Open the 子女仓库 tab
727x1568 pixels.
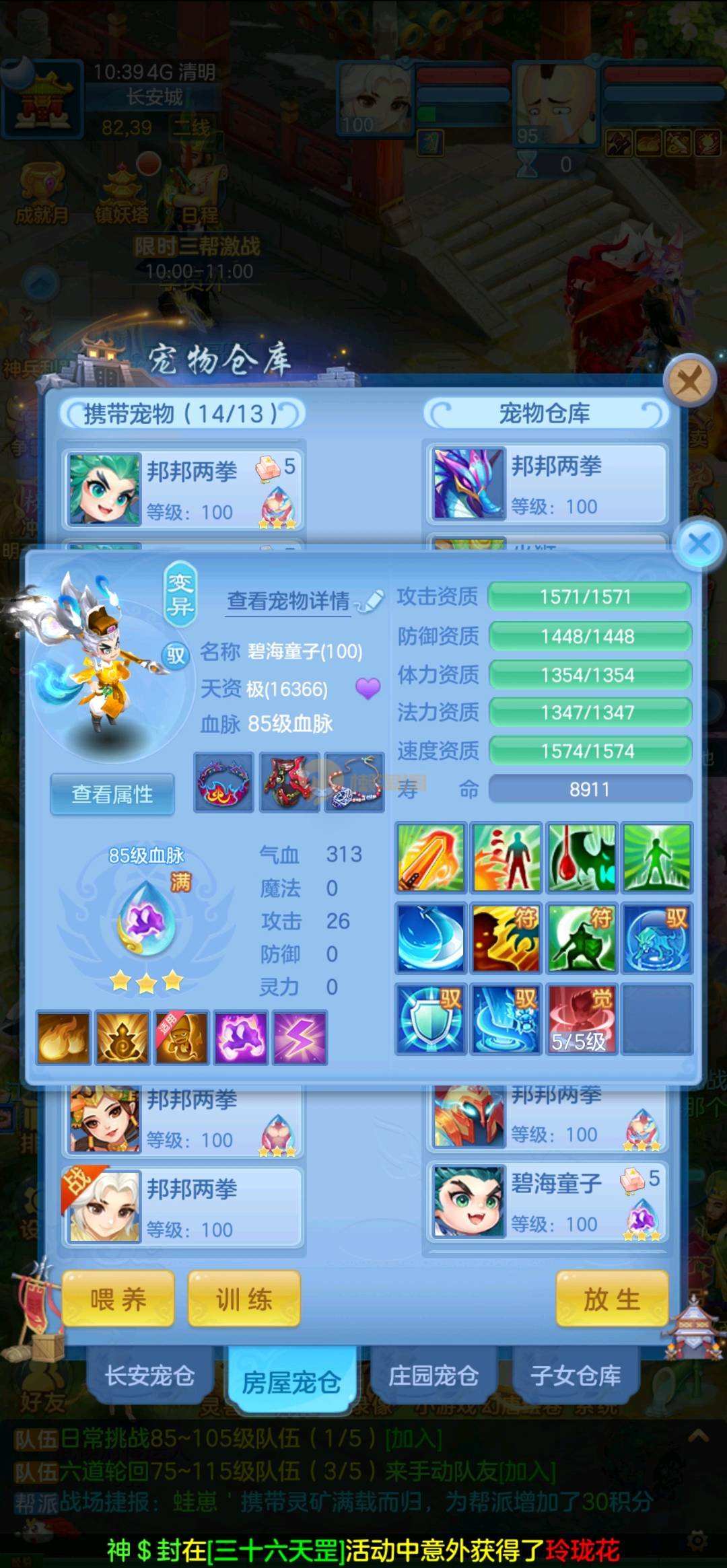(576, 1376)
